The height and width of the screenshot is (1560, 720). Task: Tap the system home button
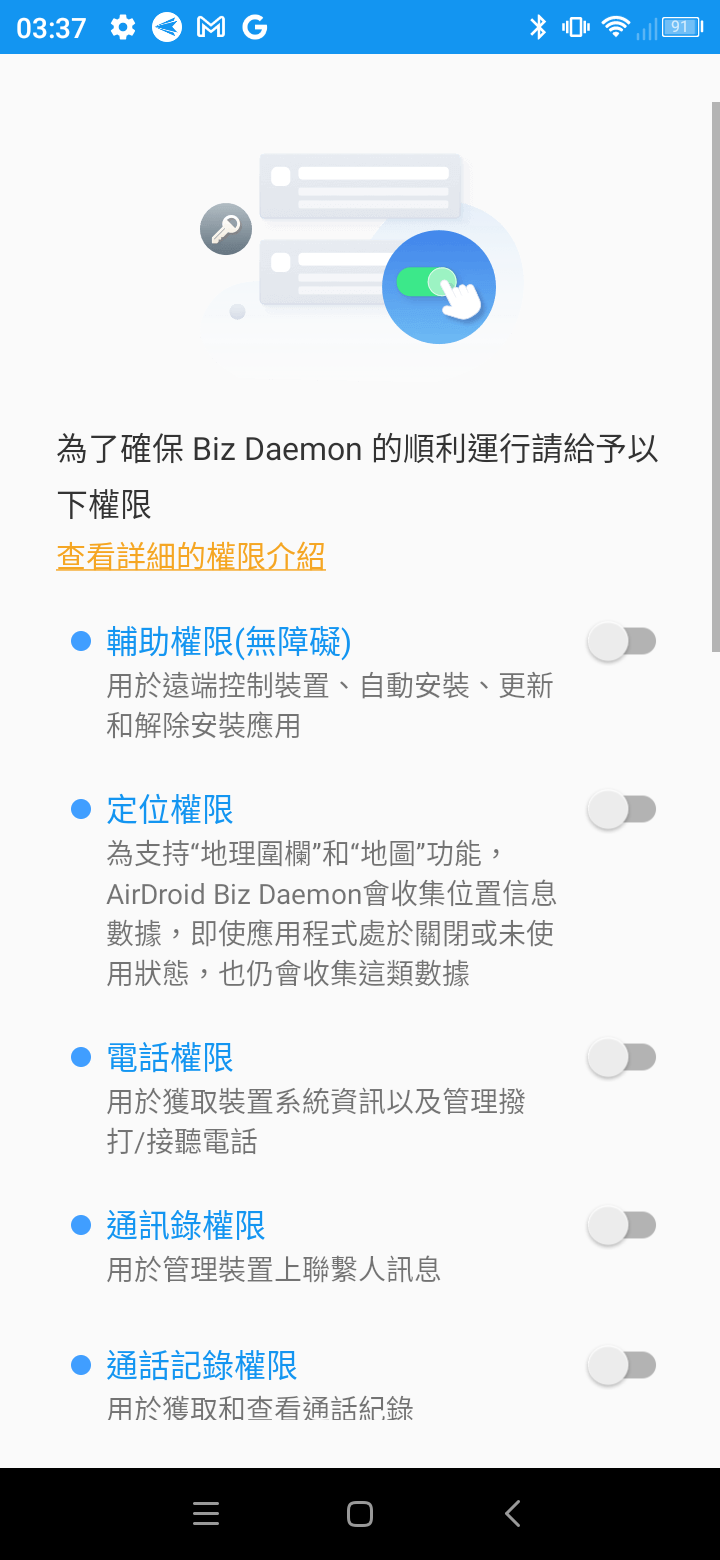click(x=360, y=1514)
